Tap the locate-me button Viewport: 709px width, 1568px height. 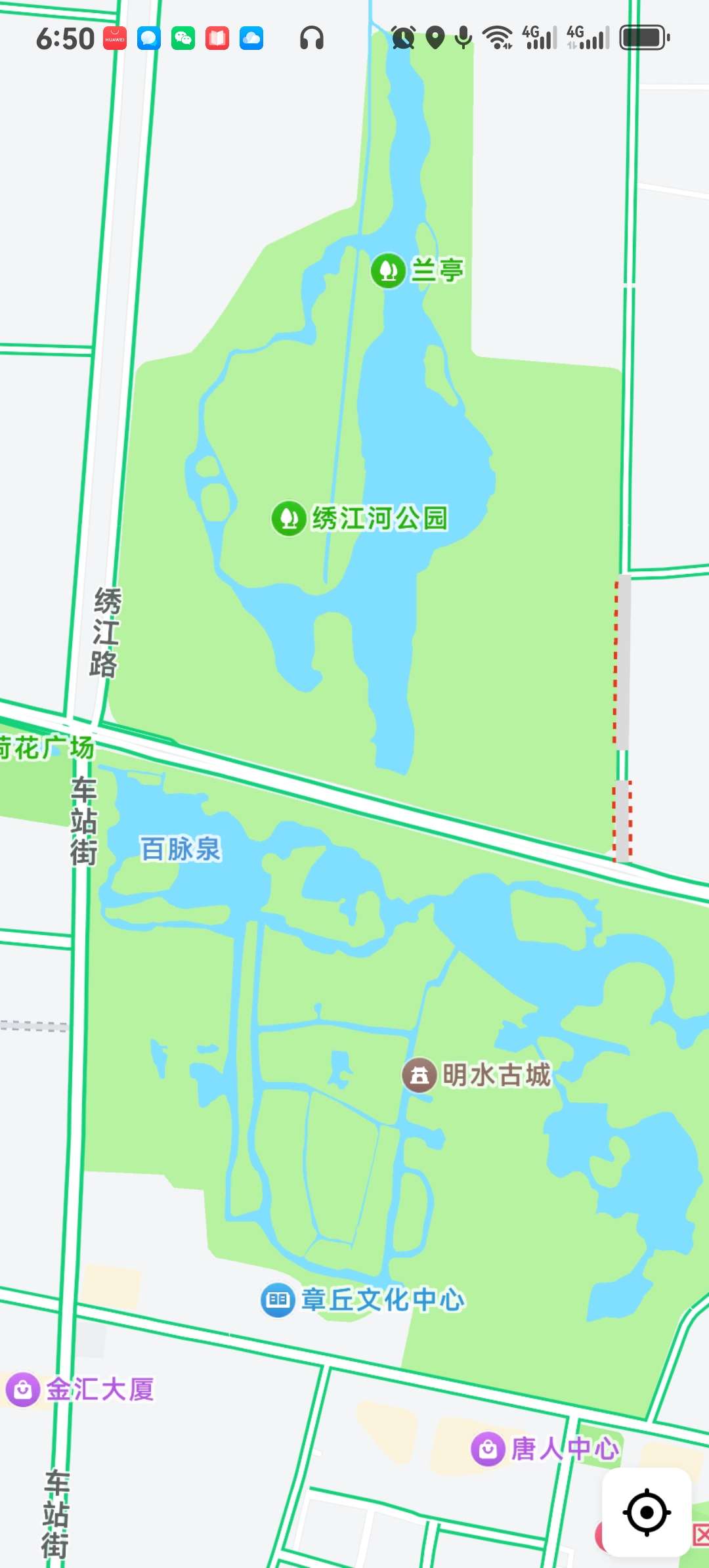[647, 1512]
